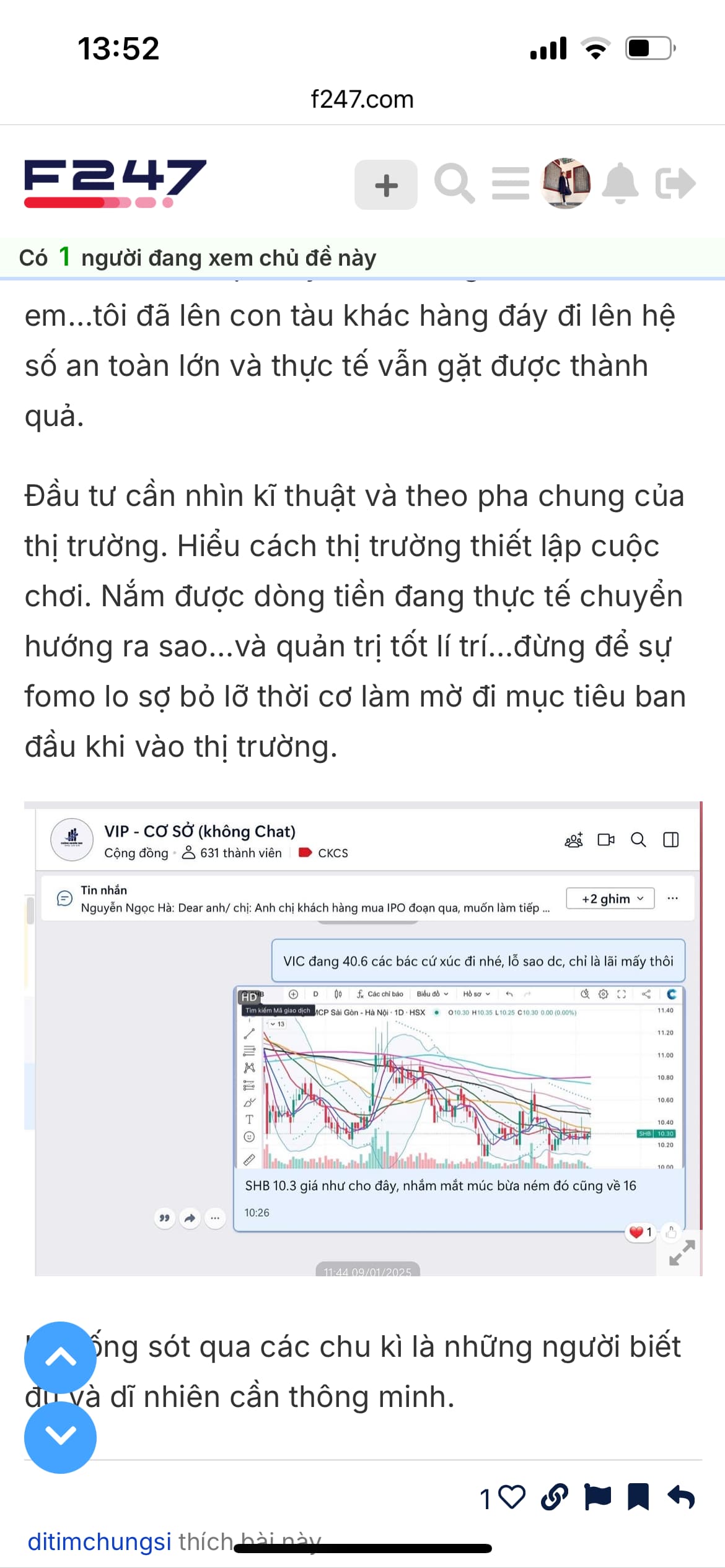
Task: Create a new topic with plus button
Action: pyautogui.click(x=385, y=185)
